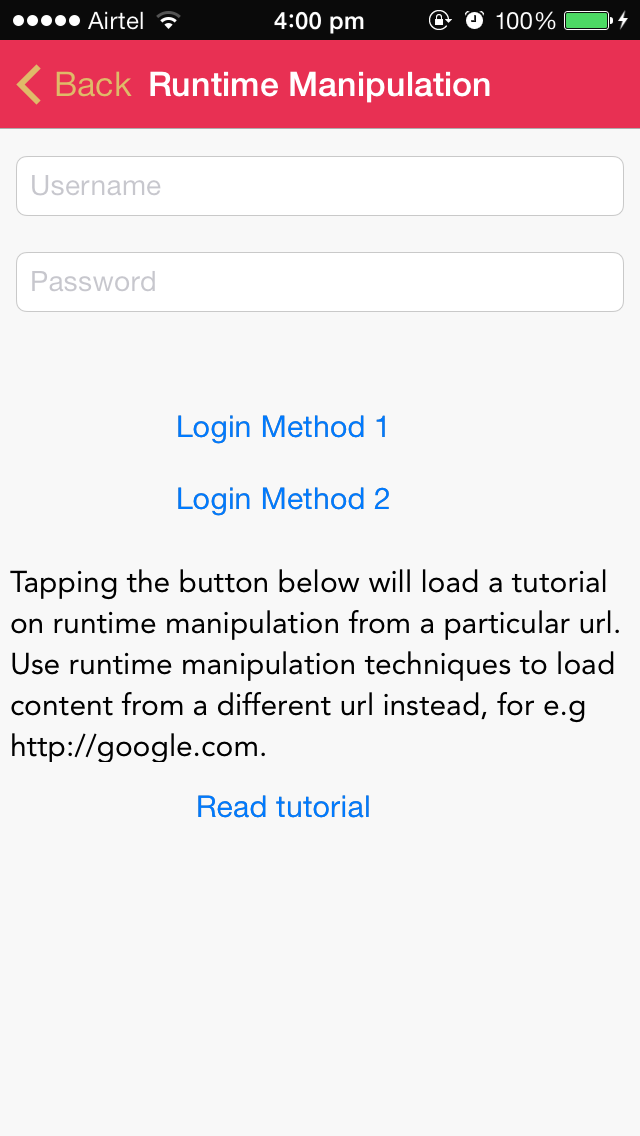Go back using the Back button
This screenshot has width=640, height=1136.
click(x=73, y=85)
